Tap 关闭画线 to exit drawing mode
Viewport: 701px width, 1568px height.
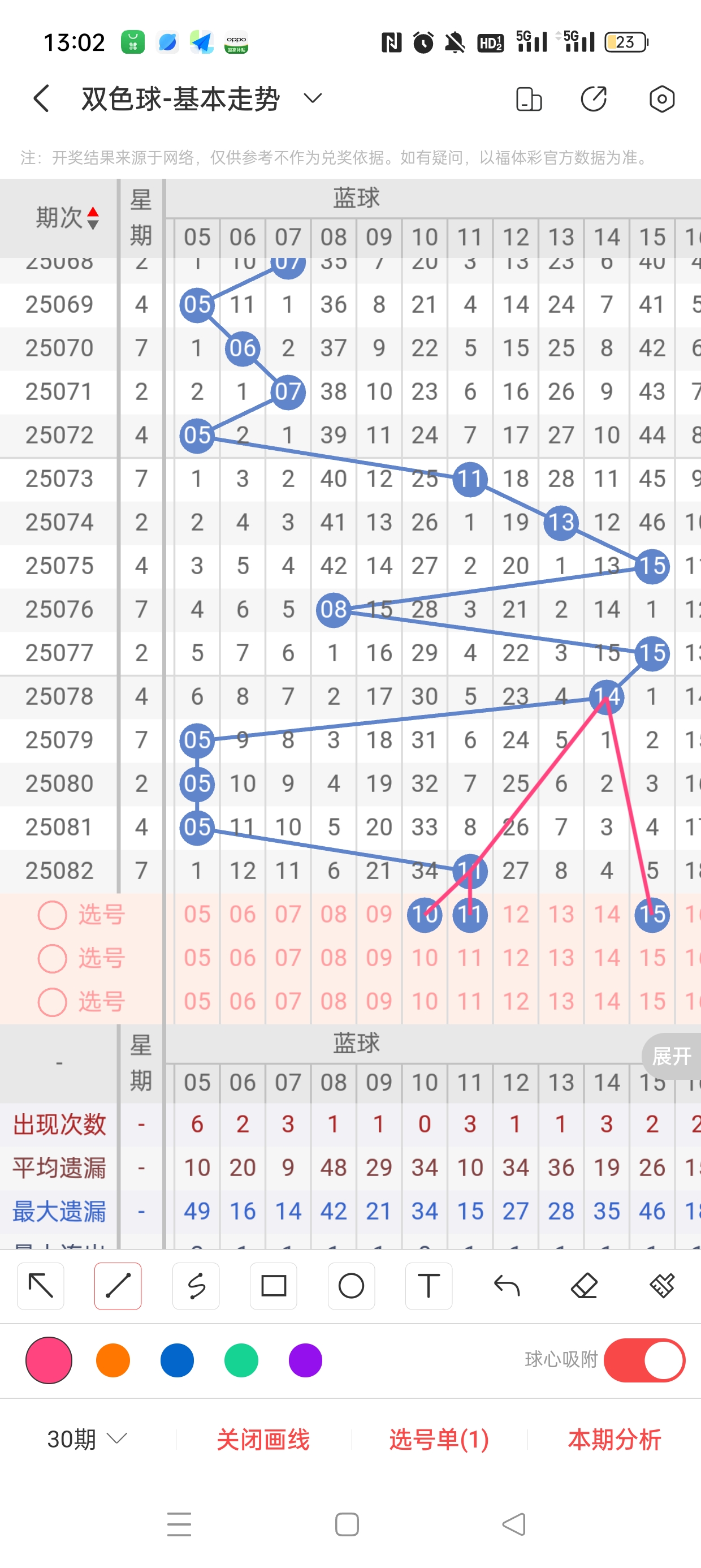point(263,1439)
